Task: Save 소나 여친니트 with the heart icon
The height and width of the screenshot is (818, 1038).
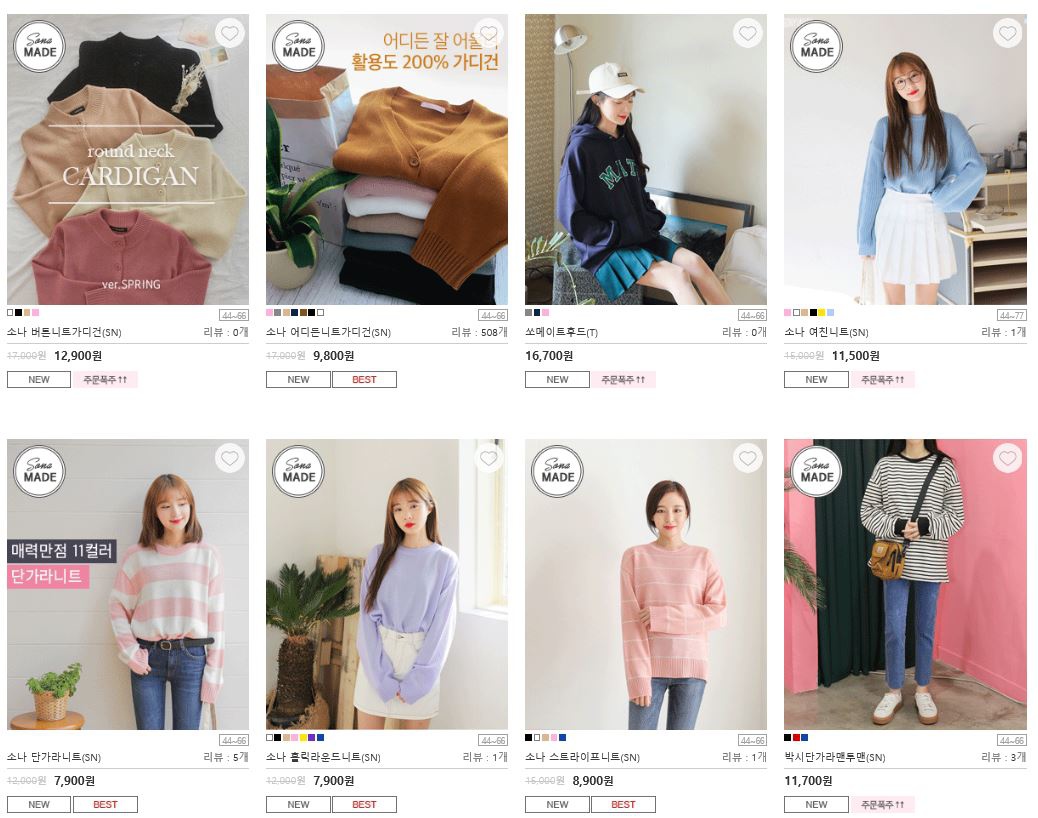Action: point(1007,34)
